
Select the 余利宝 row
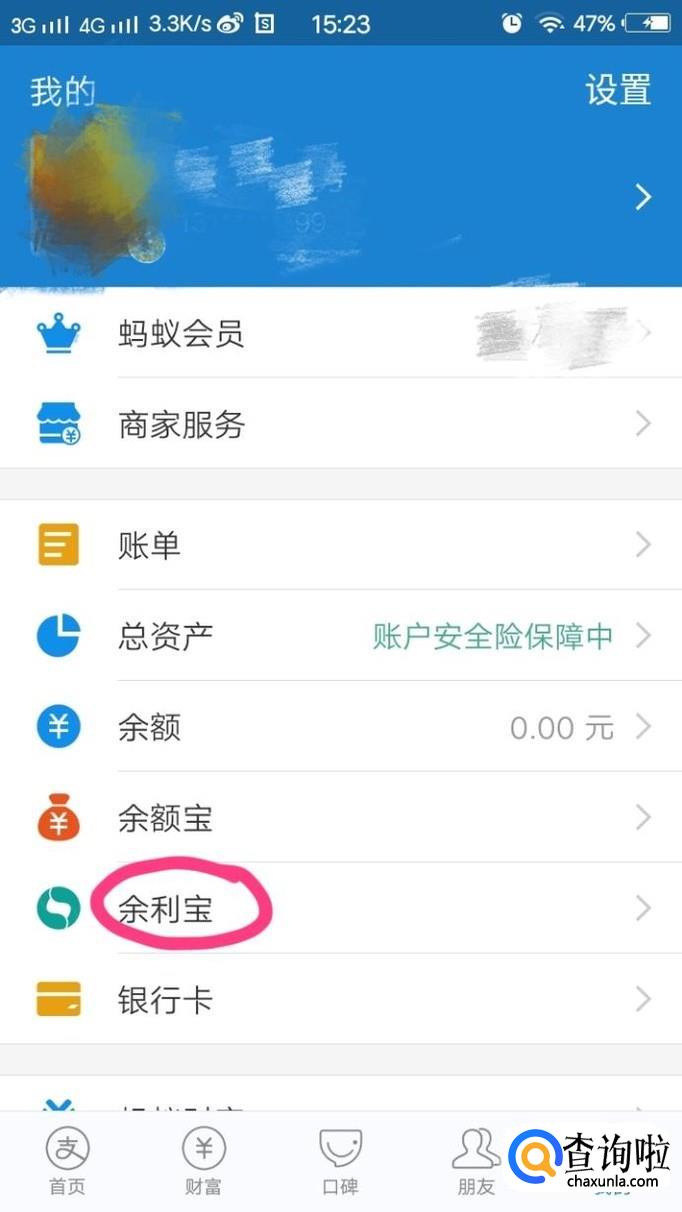341,909
